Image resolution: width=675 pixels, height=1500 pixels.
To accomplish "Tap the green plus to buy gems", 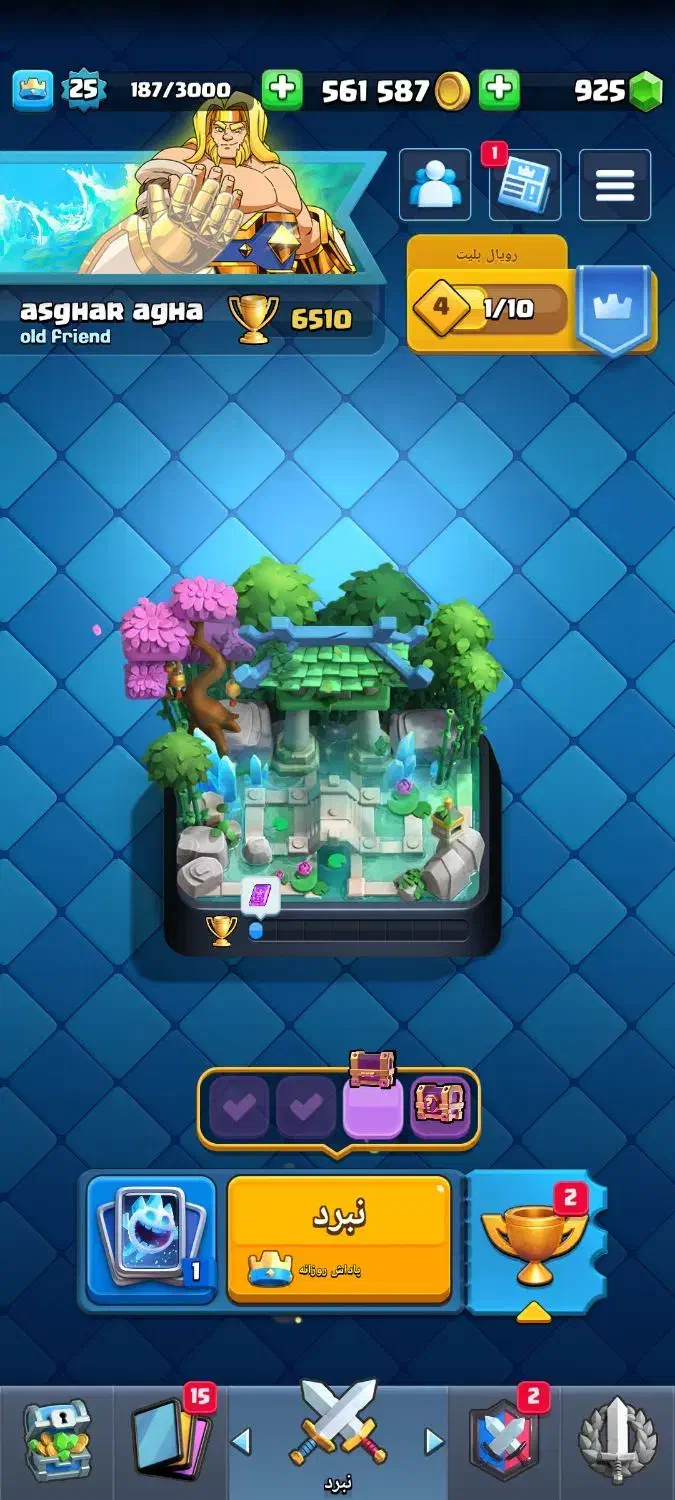I will 499,91.
